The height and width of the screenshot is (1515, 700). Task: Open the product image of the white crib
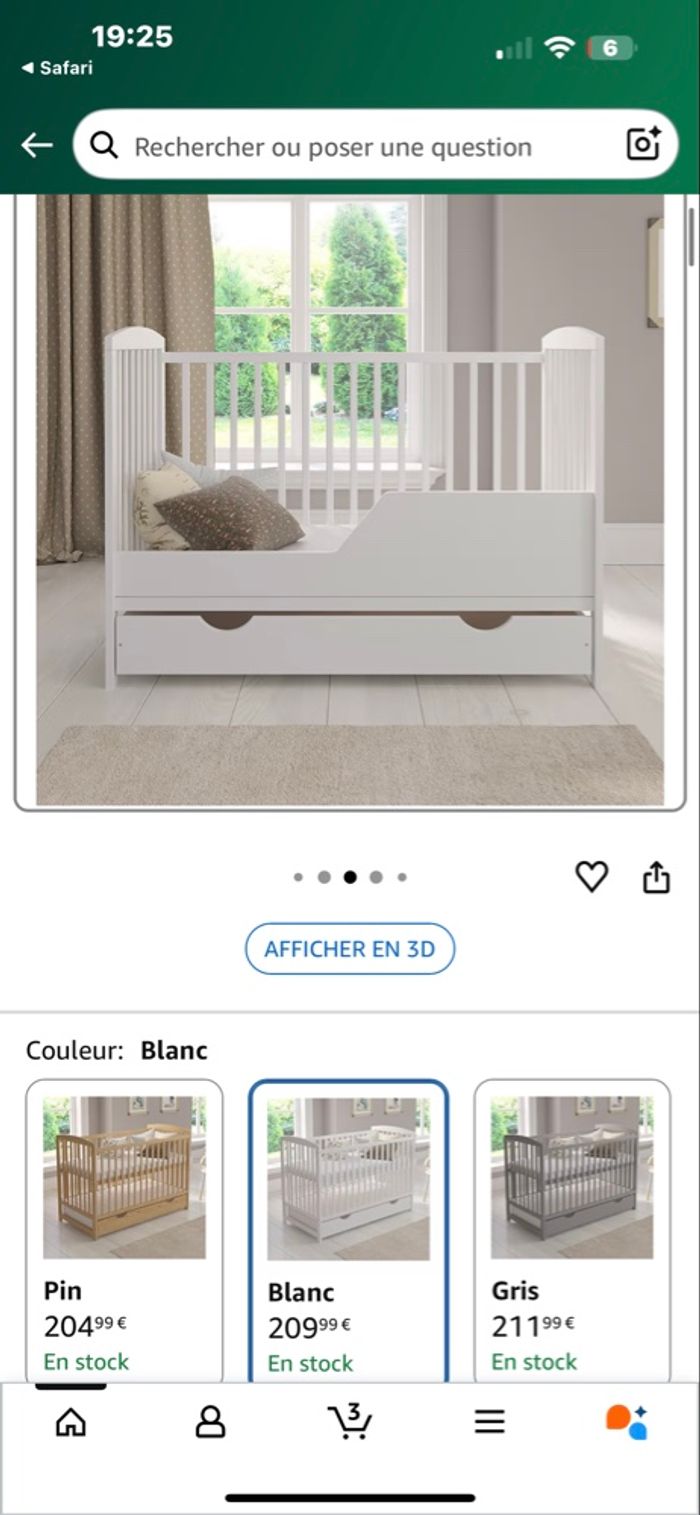[x=350, y=500]
